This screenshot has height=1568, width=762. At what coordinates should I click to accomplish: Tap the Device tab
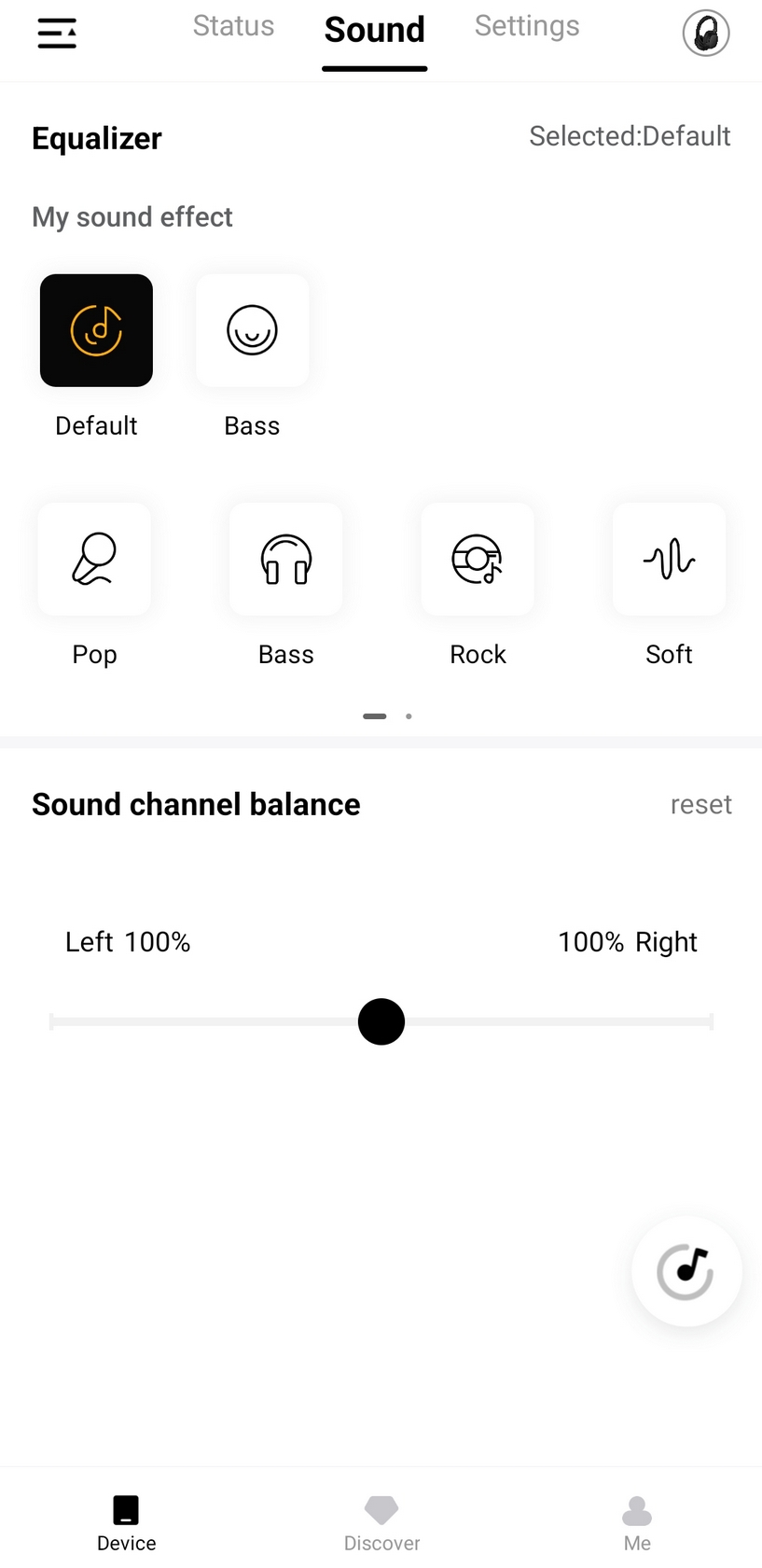click(126, 1522)
